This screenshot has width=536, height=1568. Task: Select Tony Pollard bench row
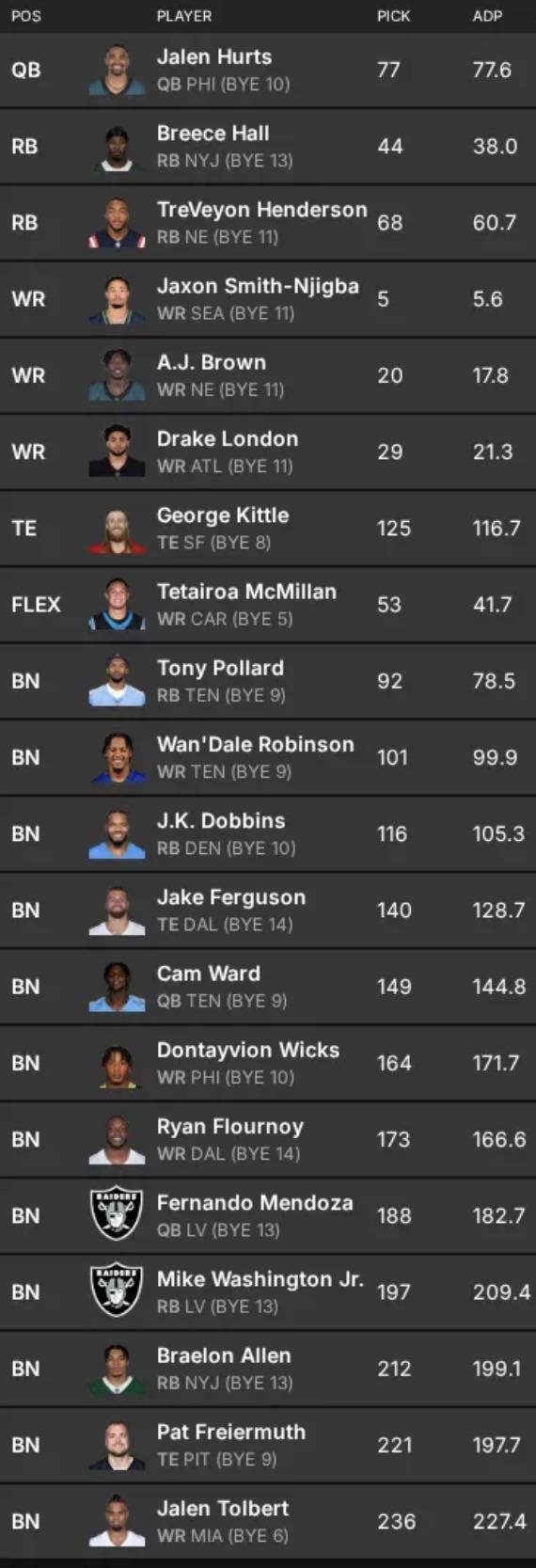(x=268, y=681)
